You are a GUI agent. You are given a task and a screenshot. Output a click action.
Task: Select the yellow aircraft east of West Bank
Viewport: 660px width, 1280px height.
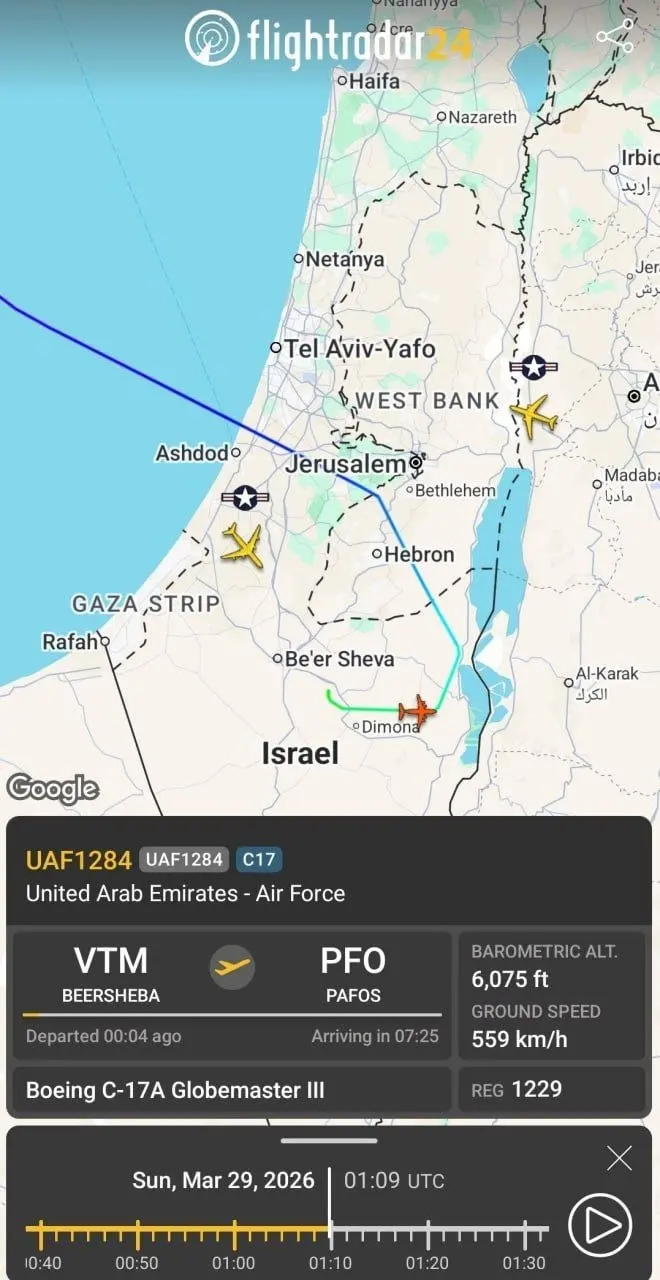(x=533, y=415)
